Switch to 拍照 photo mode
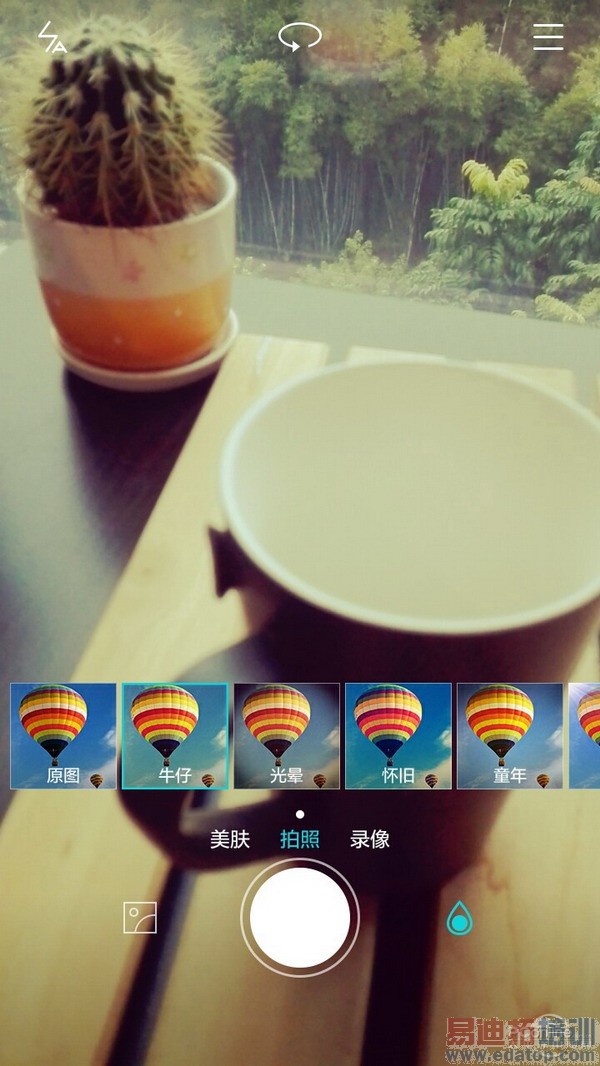The height and width of the screenshot is (1066, 600). 299,839
